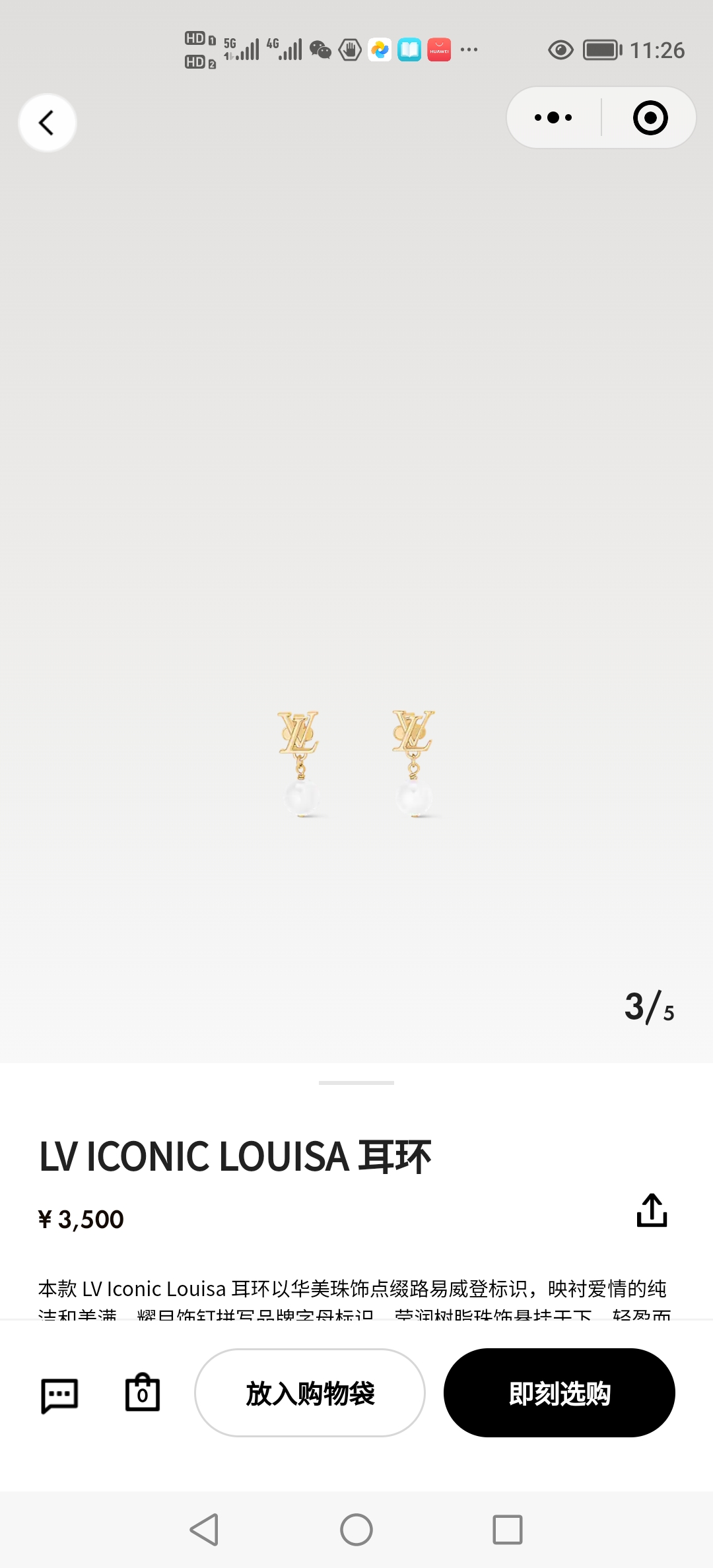
Task: Tap the mini-program close/exit circle icon
Action: tap(649, 117)
